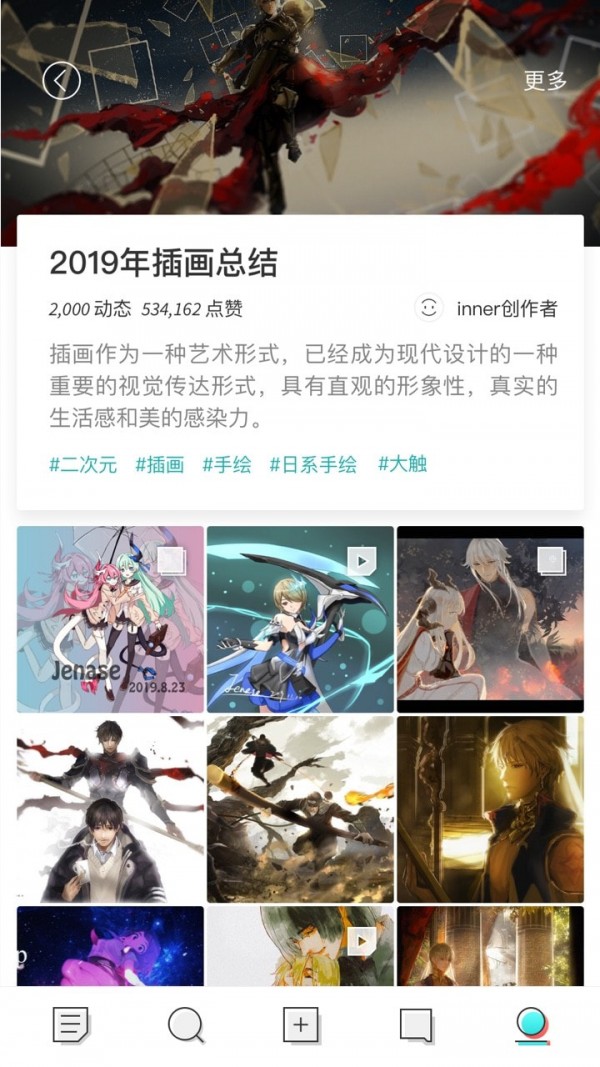Switch to the search tab
This screenshot has height=1067, width=600.
[x=185, y=1025]
